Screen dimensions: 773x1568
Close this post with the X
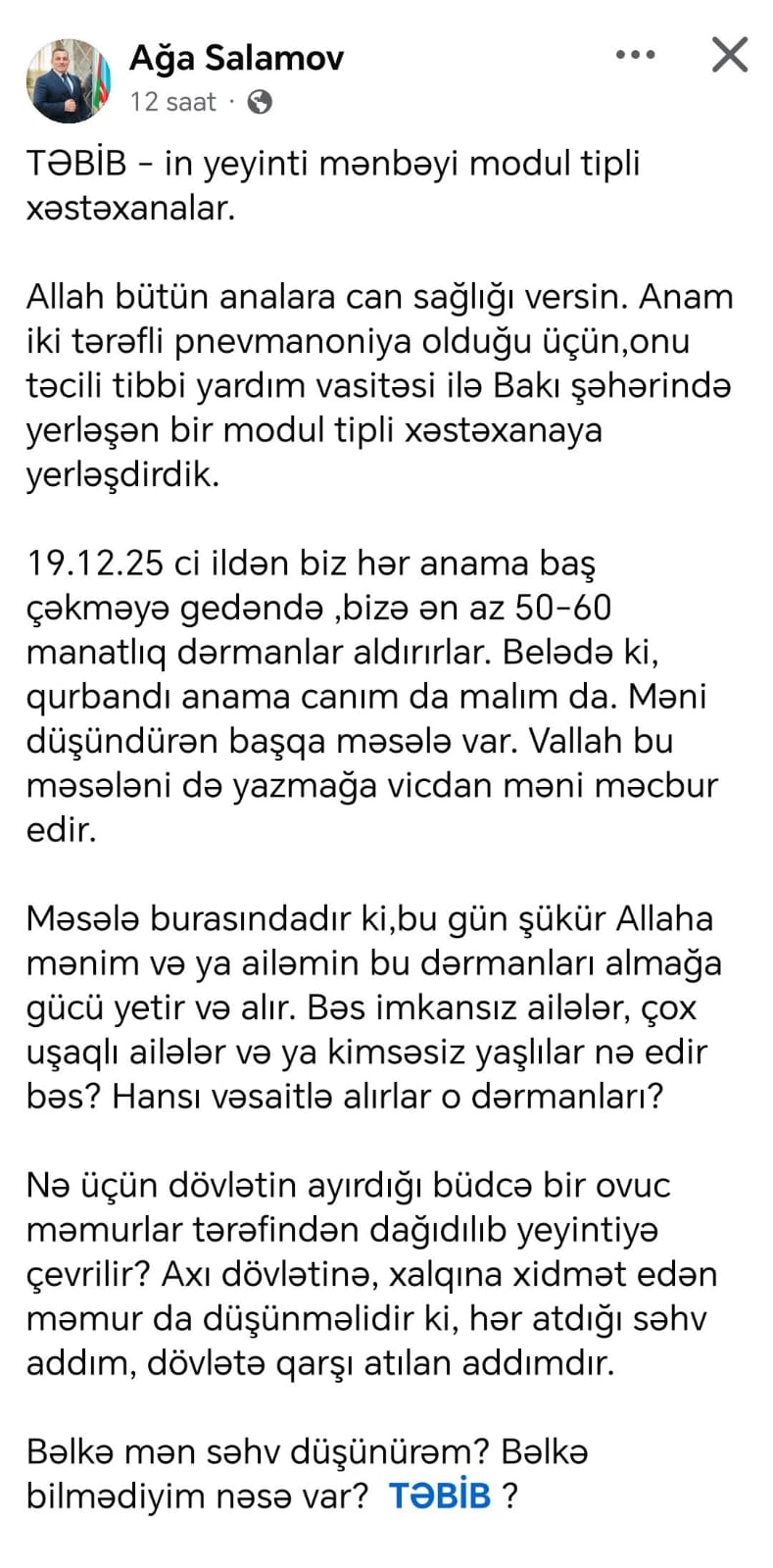coord(729,56)
